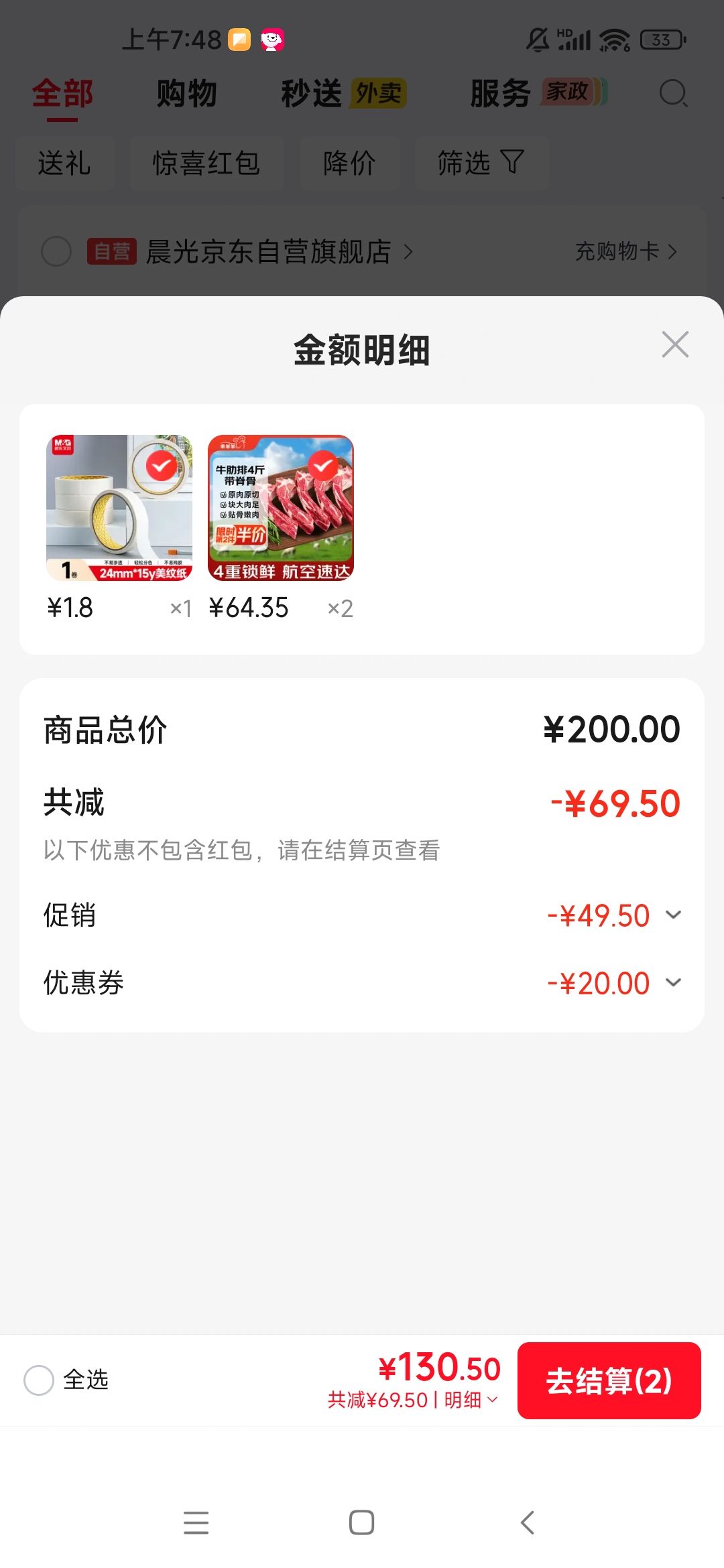The width and height of the screenshot is (724, 1568).
Task: Tap 去结算(2) to check out
Action: click(x=609, y=1380)
